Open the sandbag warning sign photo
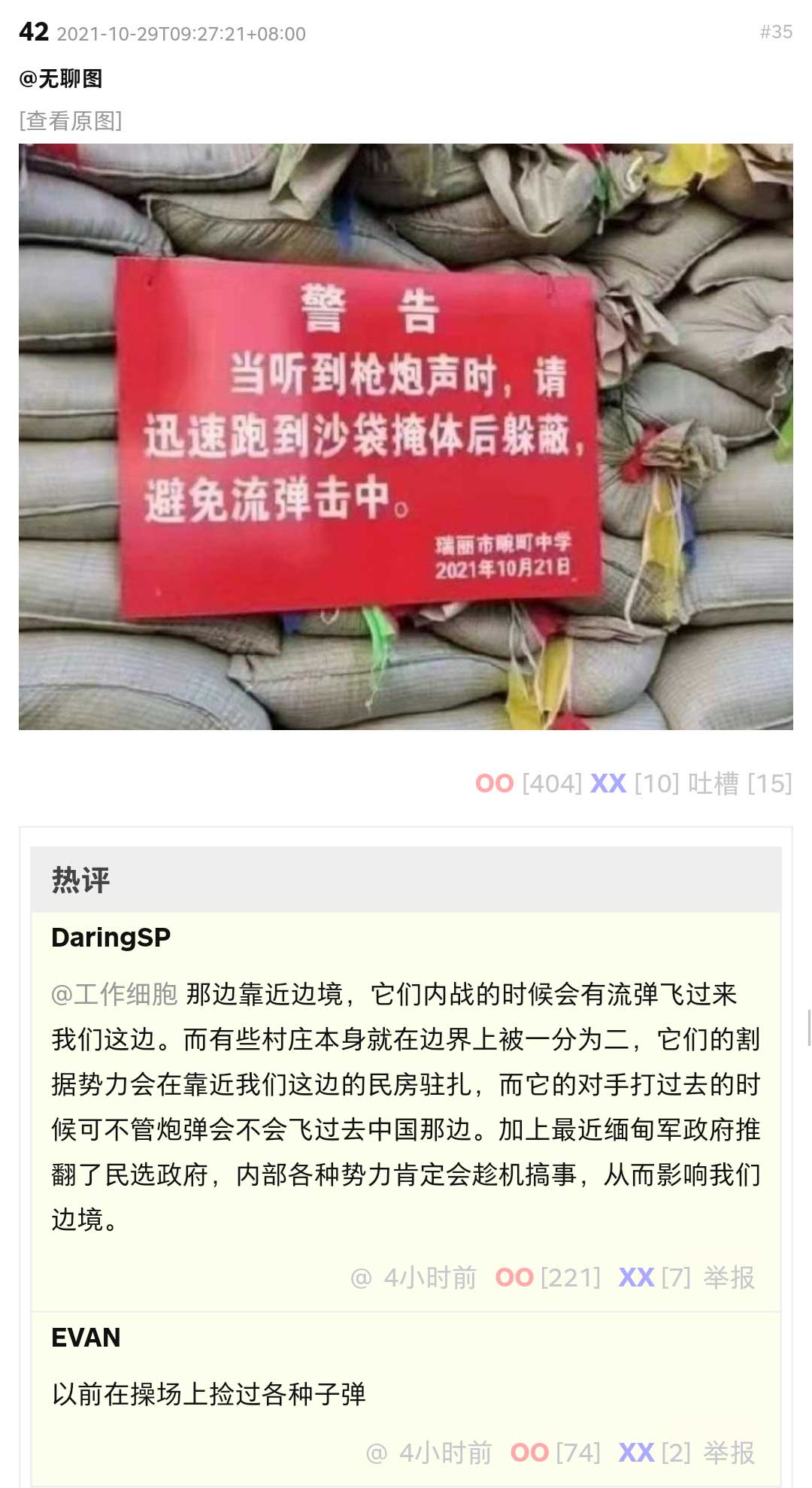Screen dimensions: 812x1488 coord(406,436)
